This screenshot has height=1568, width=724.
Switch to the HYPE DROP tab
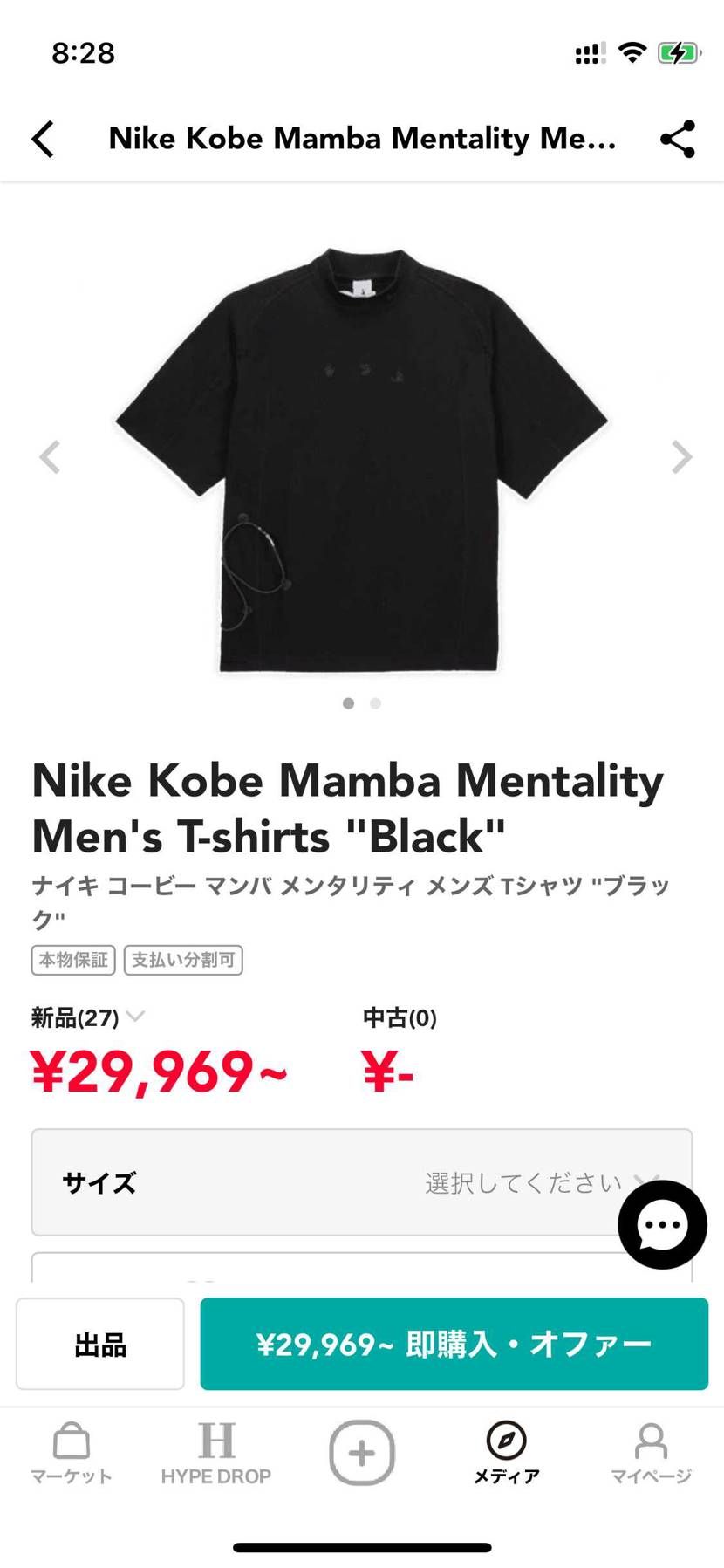click(x=216, y=1453)
